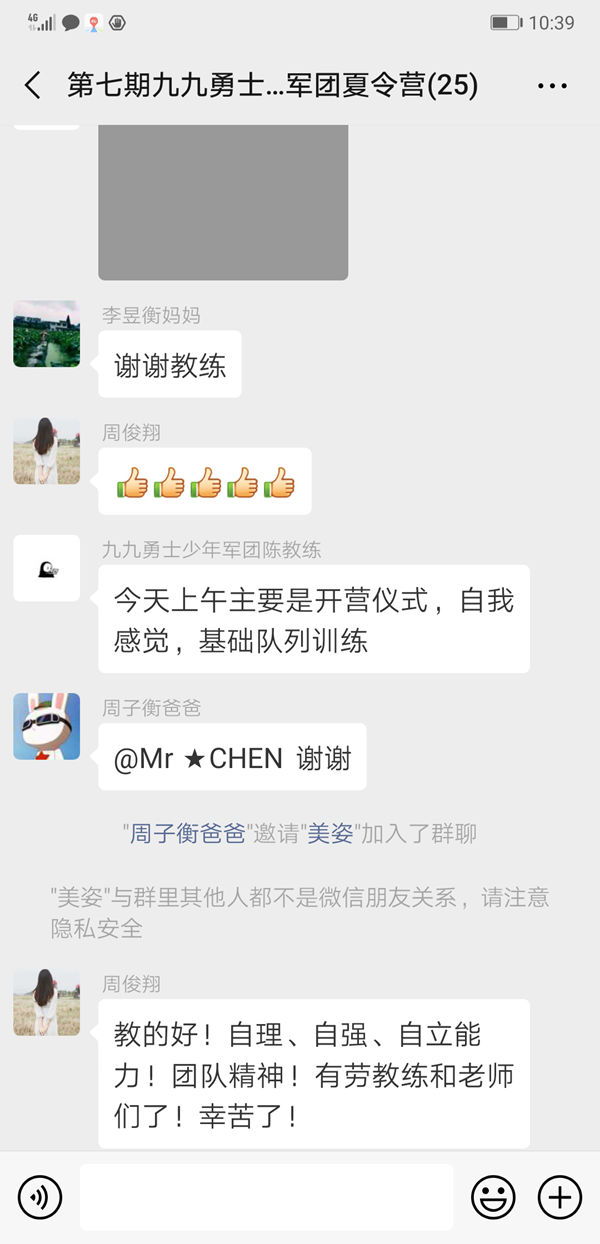This screenshot has width=600, height=1244.
Task: Tap the message text field
Action: click(266, 1196)
